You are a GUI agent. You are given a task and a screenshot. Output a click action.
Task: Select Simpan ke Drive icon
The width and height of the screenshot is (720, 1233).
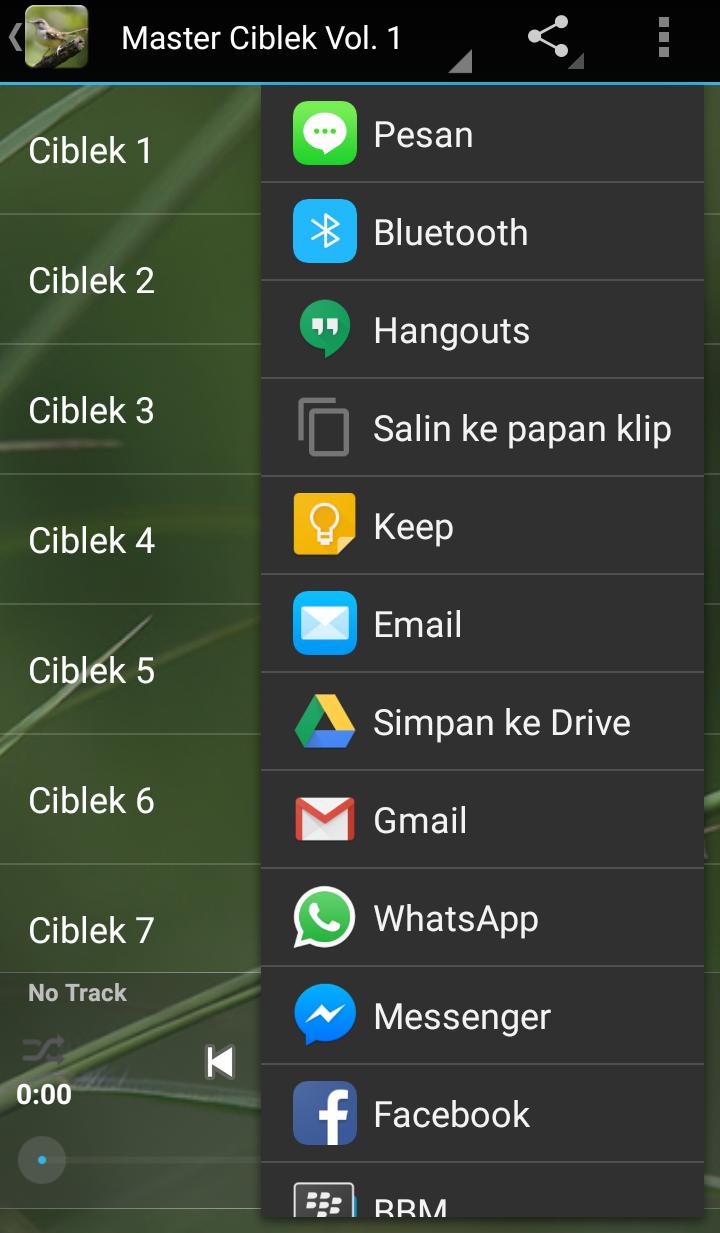(325, 721)
